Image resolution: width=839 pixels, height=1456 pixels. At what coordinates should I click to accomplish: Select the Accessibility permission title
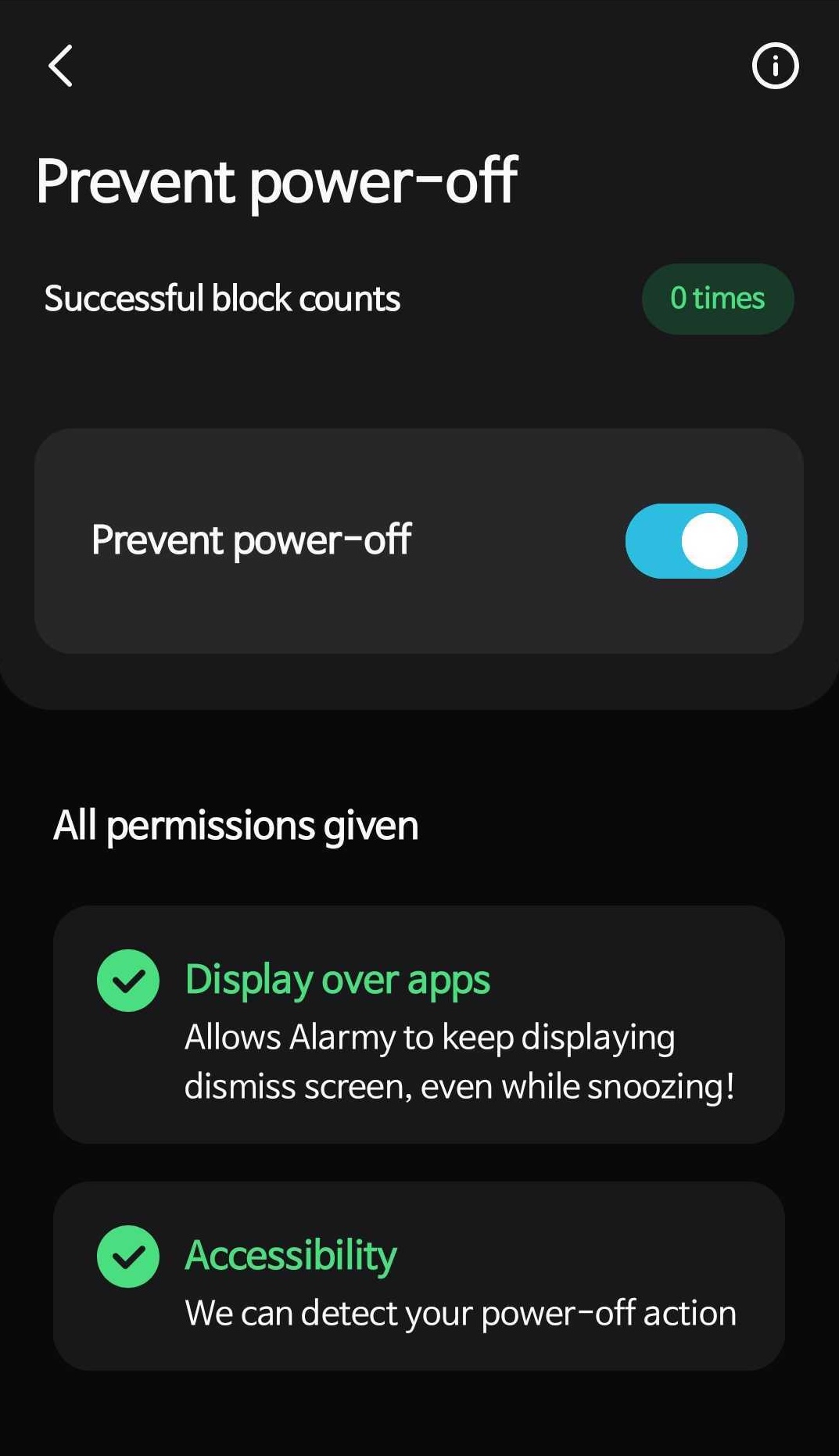pos(290,1254)
